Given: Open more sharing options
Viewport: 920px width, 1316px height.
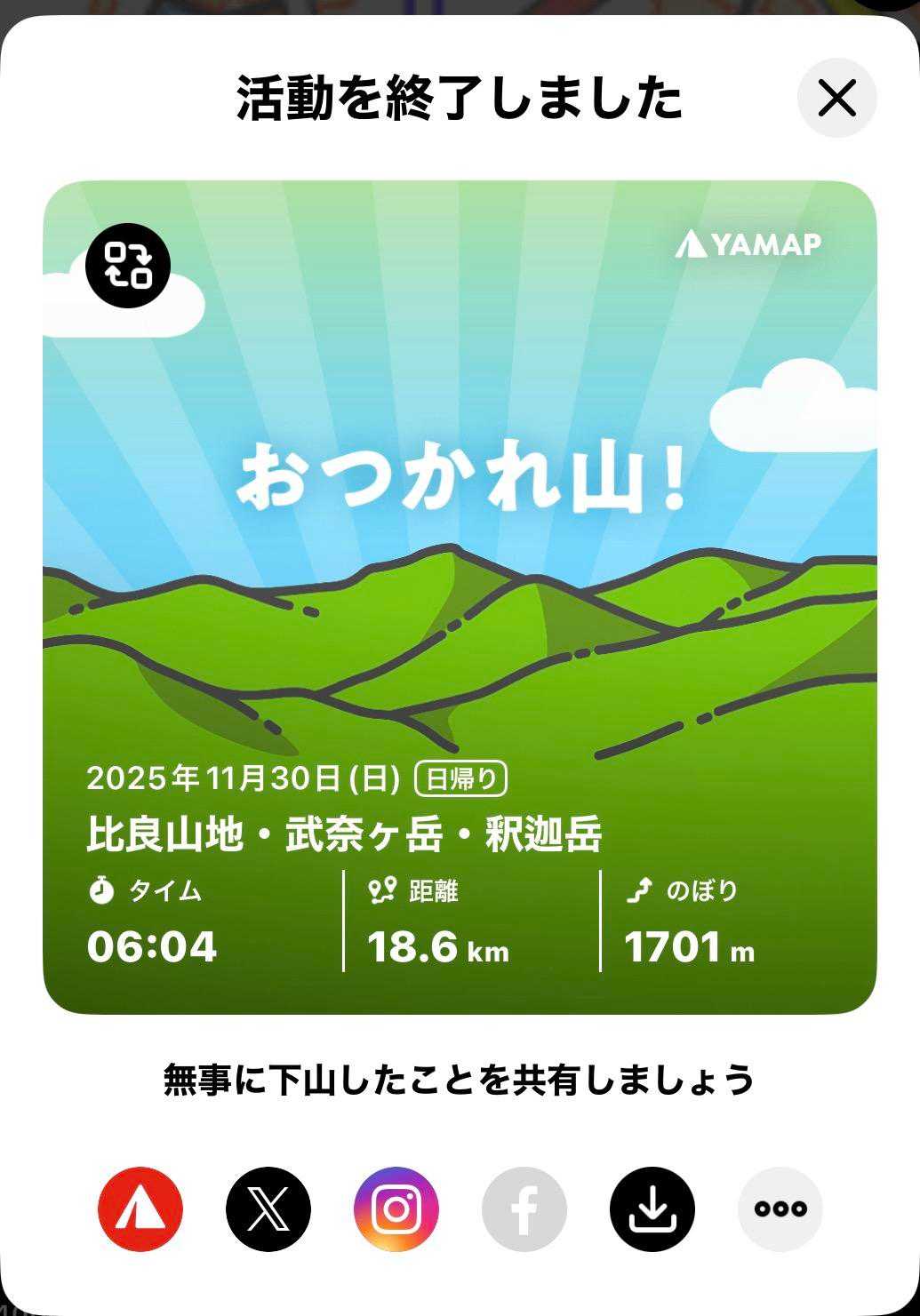Looking at the screenshot, I should 780,1209.
